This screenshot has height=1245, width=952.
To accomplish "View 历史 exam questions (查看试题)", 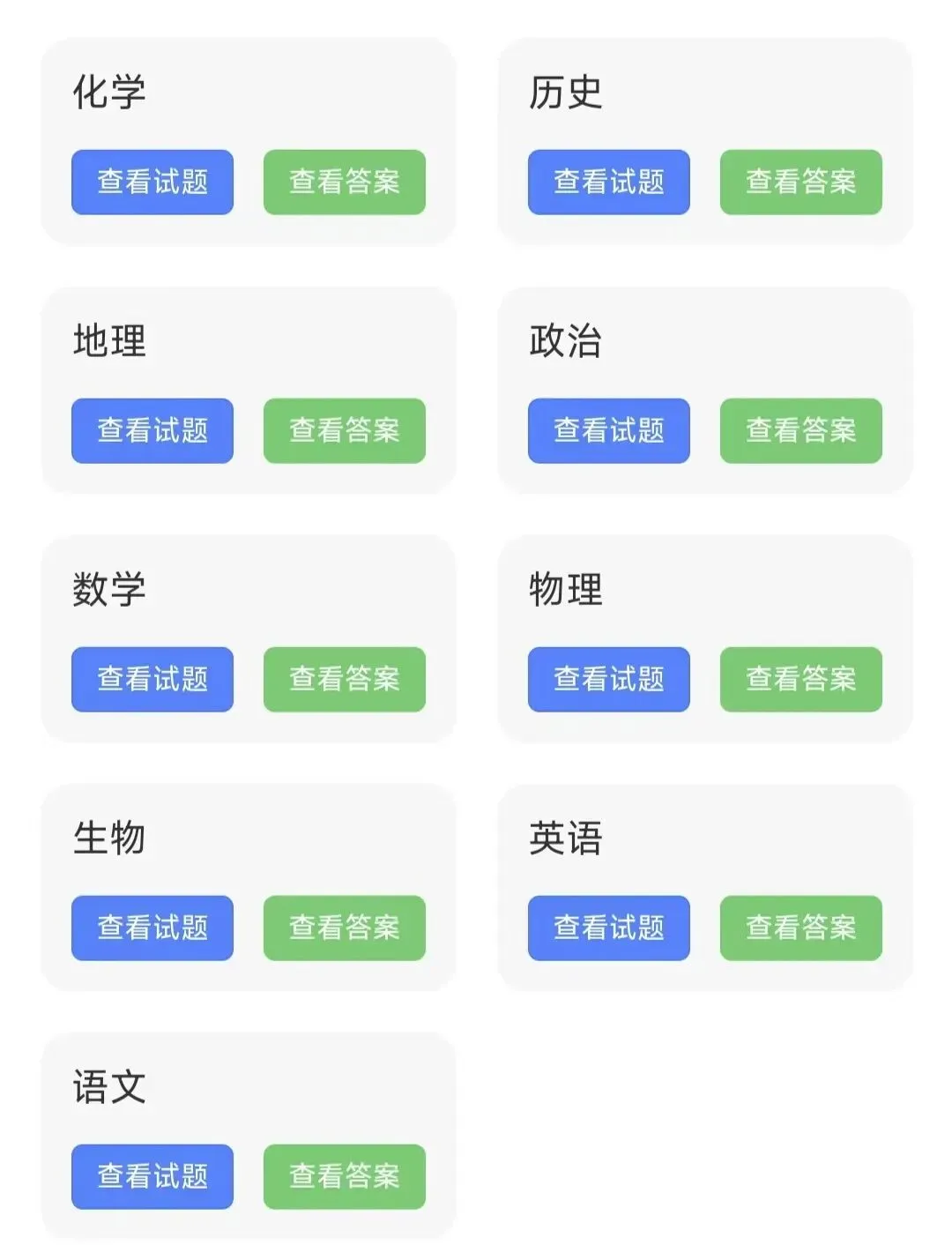I will coord(609,182).
